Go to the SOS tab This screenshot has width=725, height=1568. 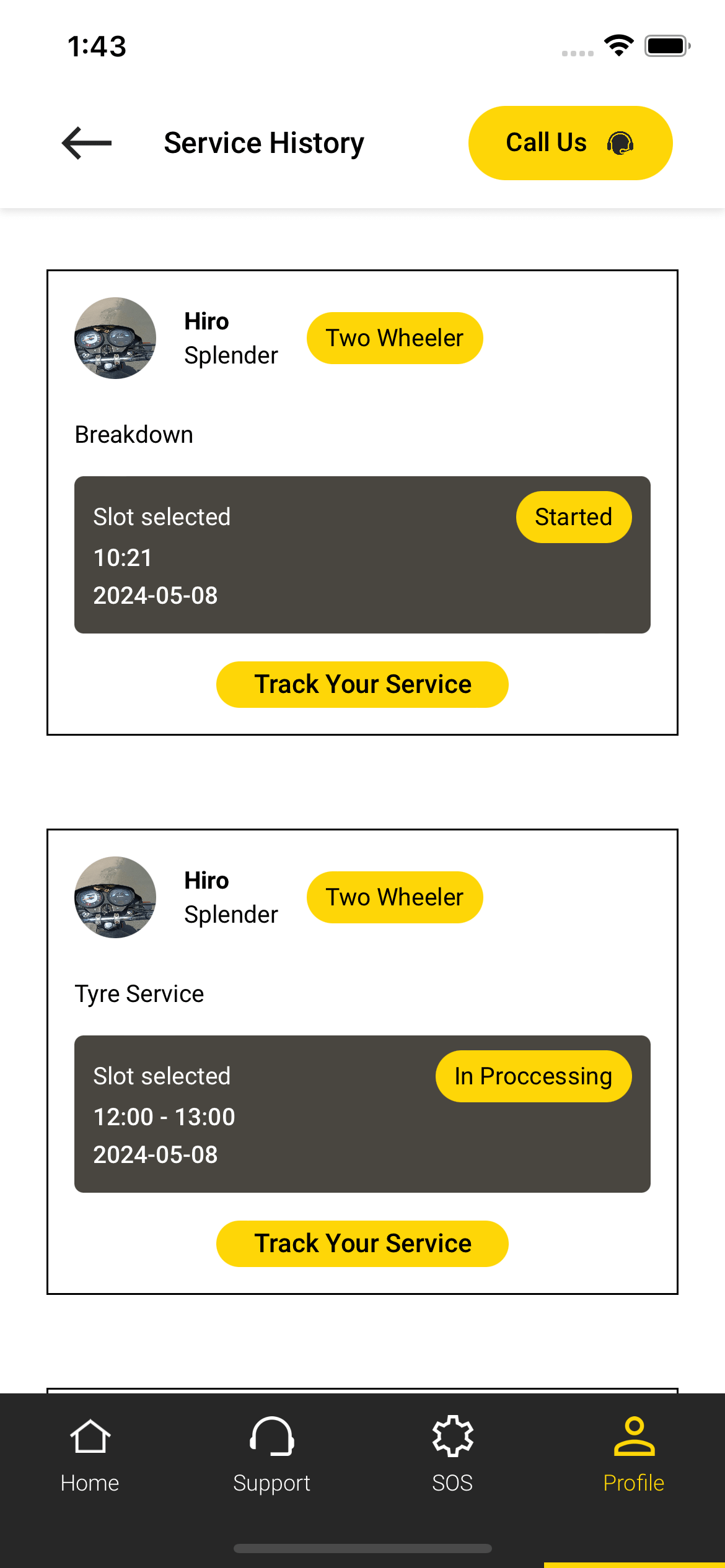click(452, 1455)
